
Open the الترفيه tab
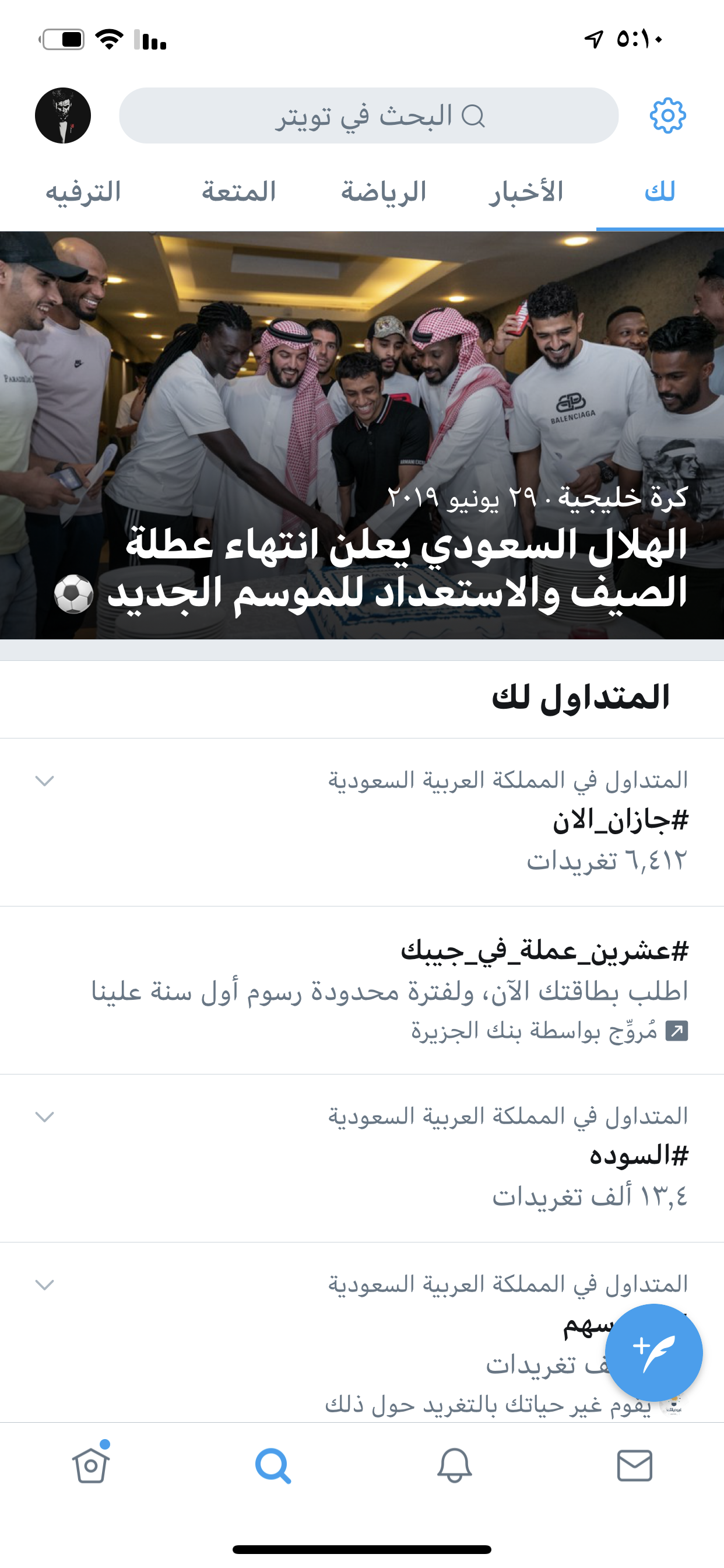tap(83, 192)
